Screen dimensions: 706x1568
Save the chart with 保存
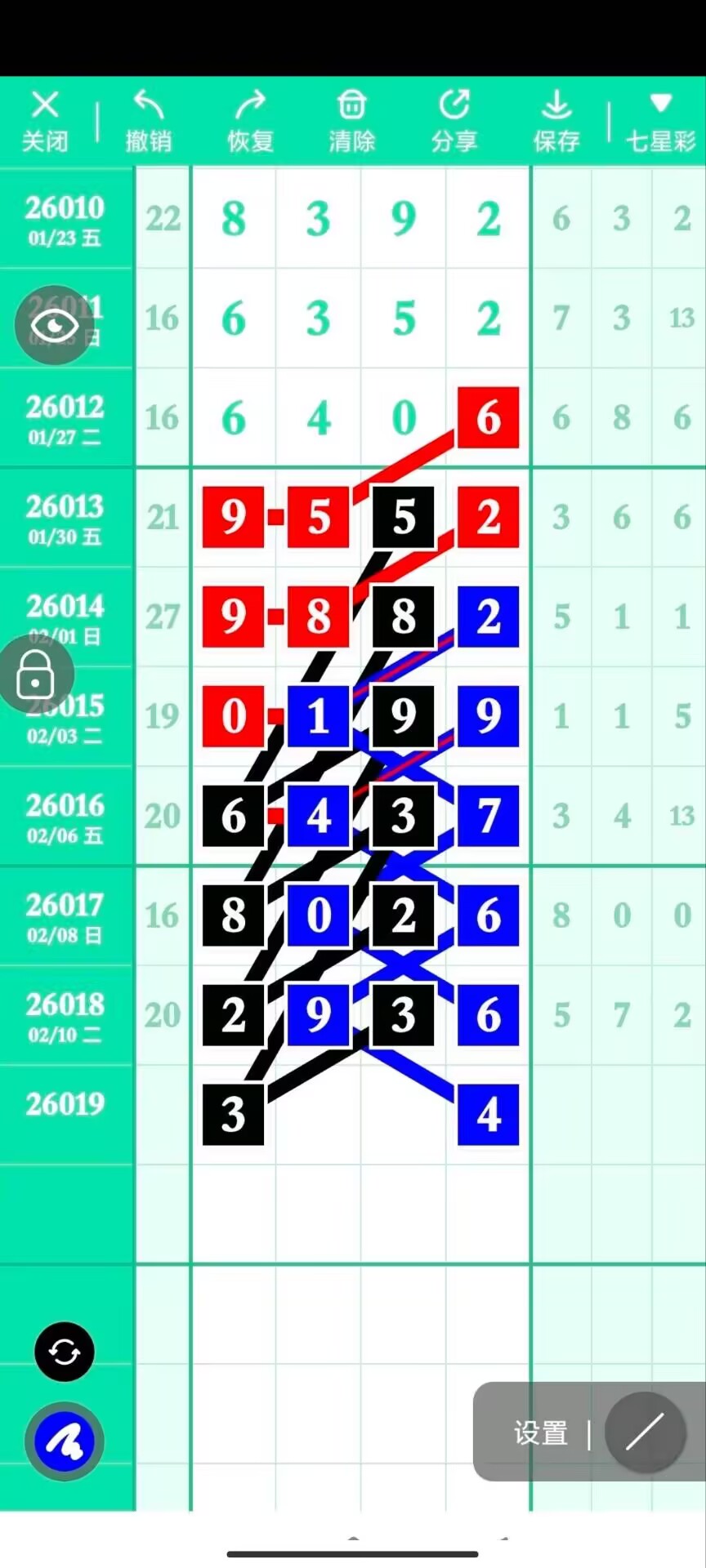[x=556, y=122]
